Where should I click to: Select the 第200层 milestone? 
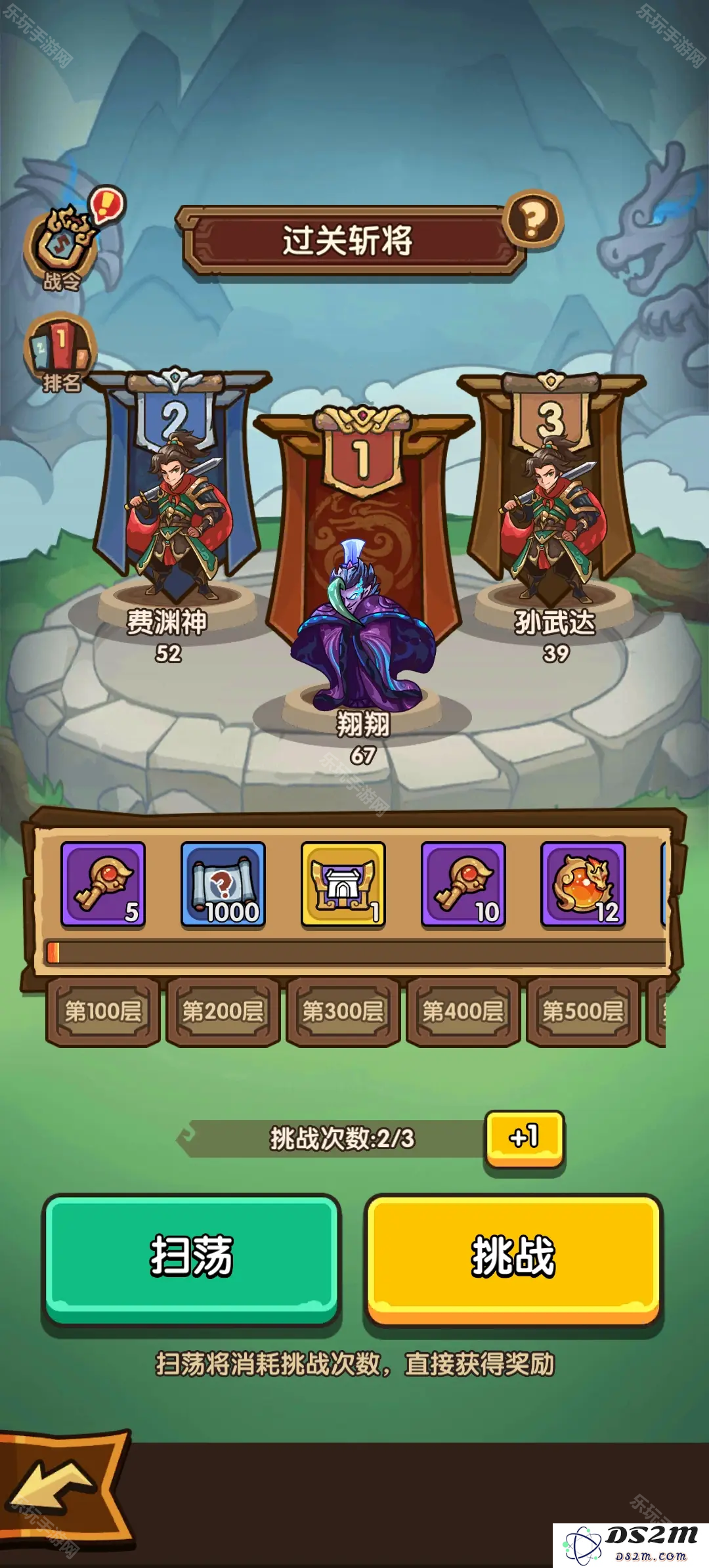[223, 1011]
